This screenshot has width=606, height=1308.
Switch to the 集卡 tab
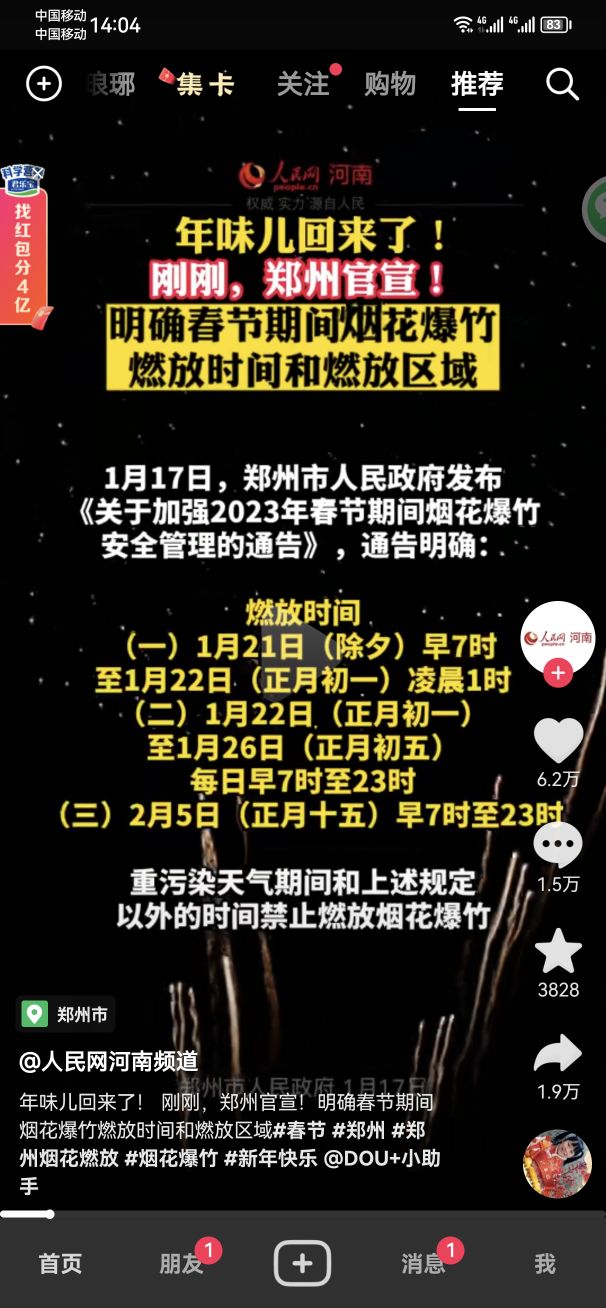[x=203, y=85]
